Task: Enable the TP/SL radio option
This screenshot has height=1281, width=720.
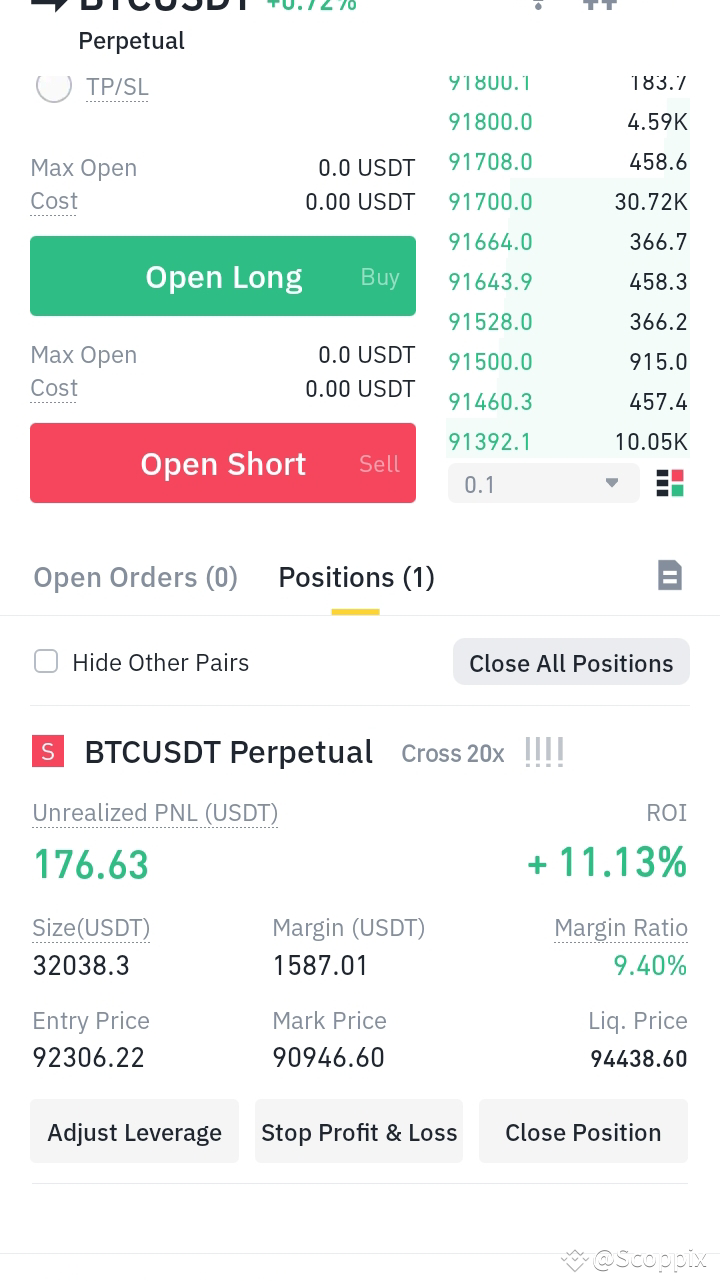Action: point(54,86)
